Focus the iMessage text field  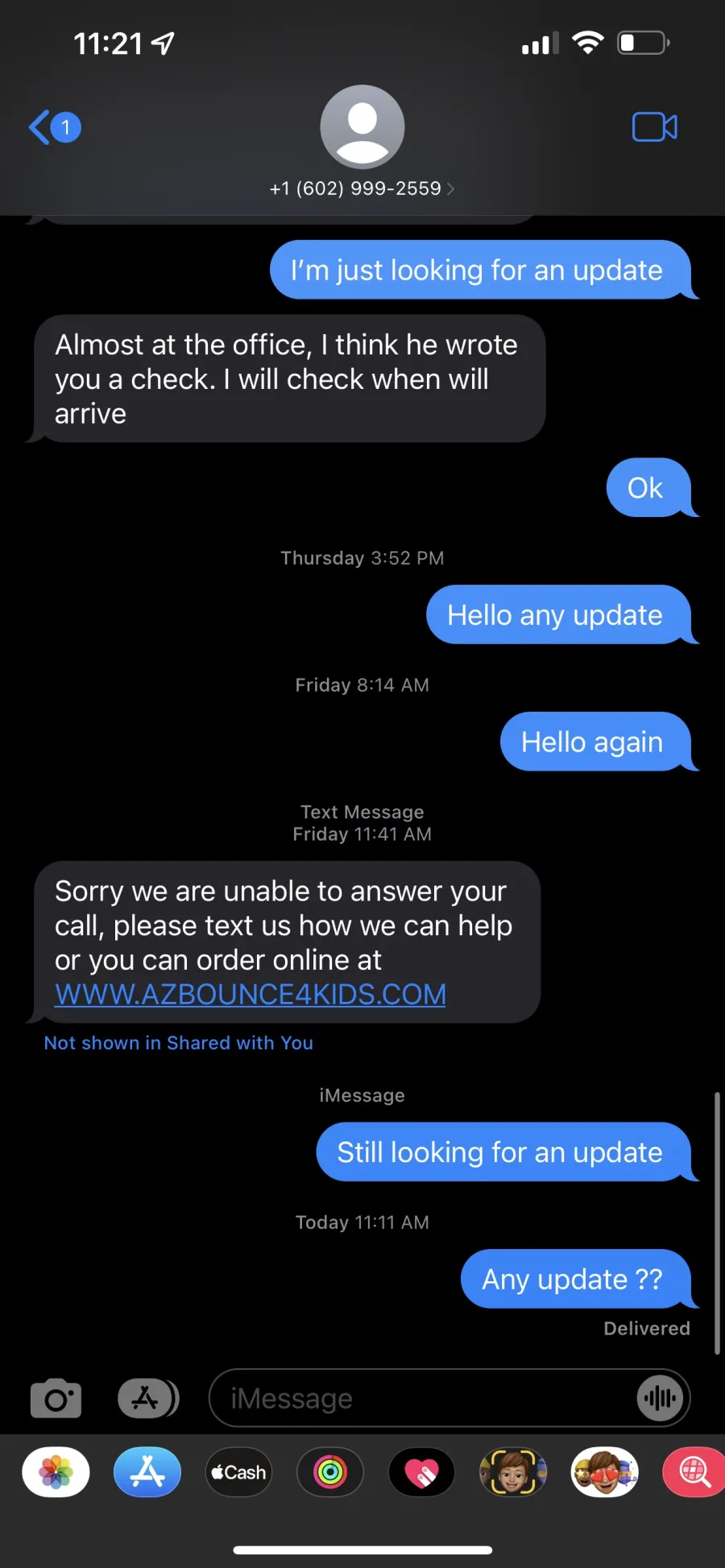click(419, 1398)
